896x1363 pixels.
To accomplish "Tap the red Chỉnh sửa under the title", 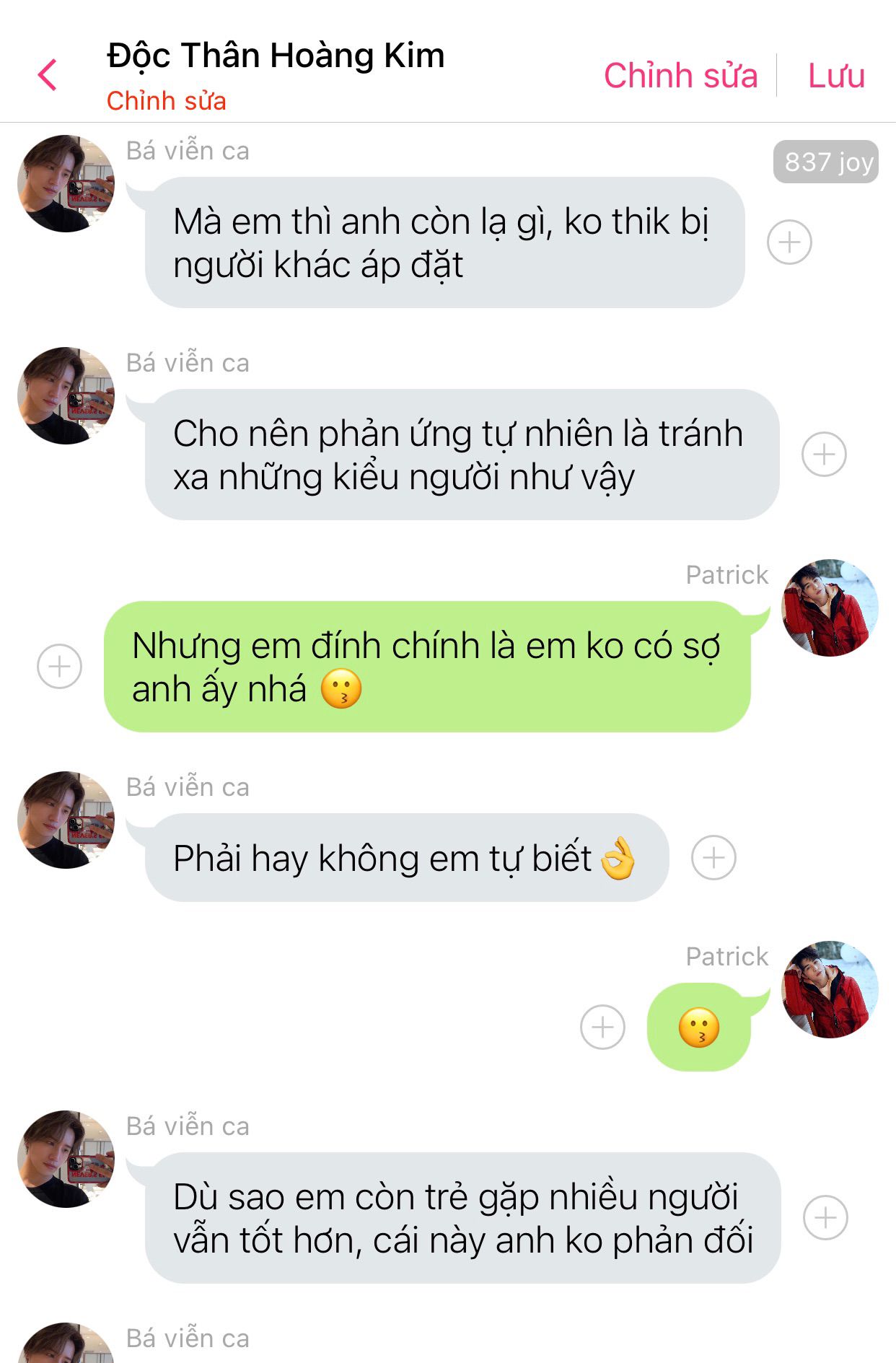I will point(166,101).
